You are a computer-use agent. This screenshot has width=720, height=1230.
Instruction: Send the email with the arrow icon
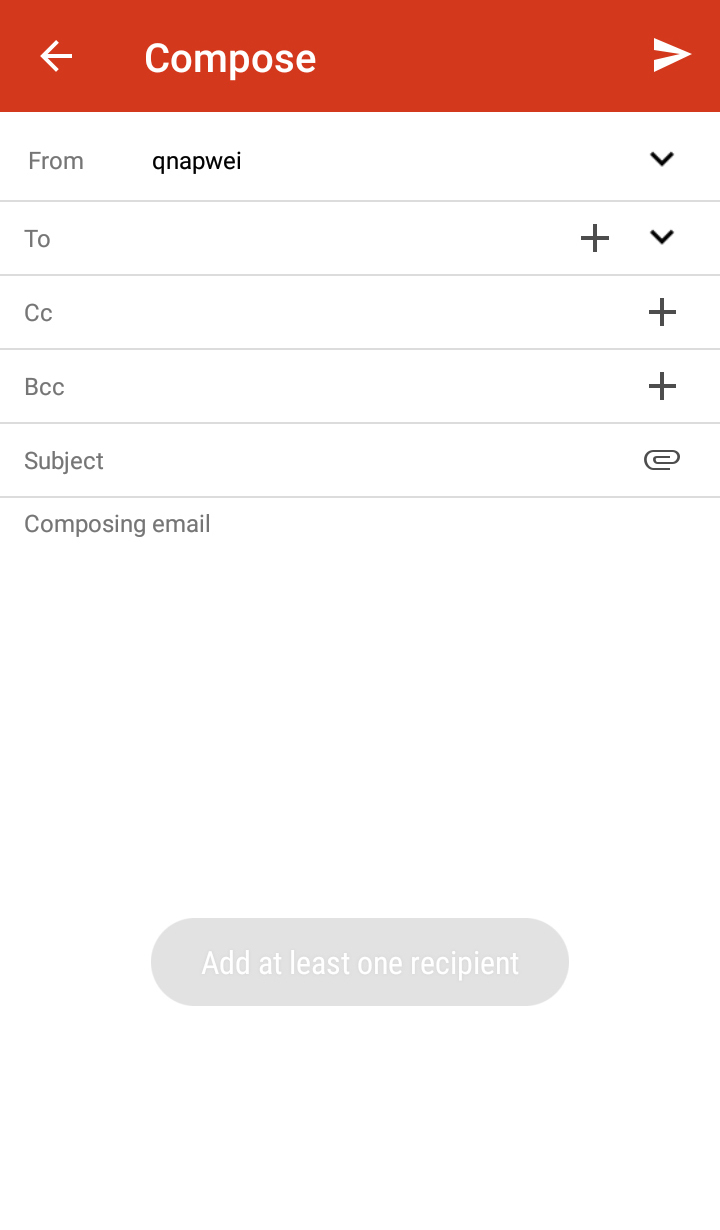click(x=672, y=56)
